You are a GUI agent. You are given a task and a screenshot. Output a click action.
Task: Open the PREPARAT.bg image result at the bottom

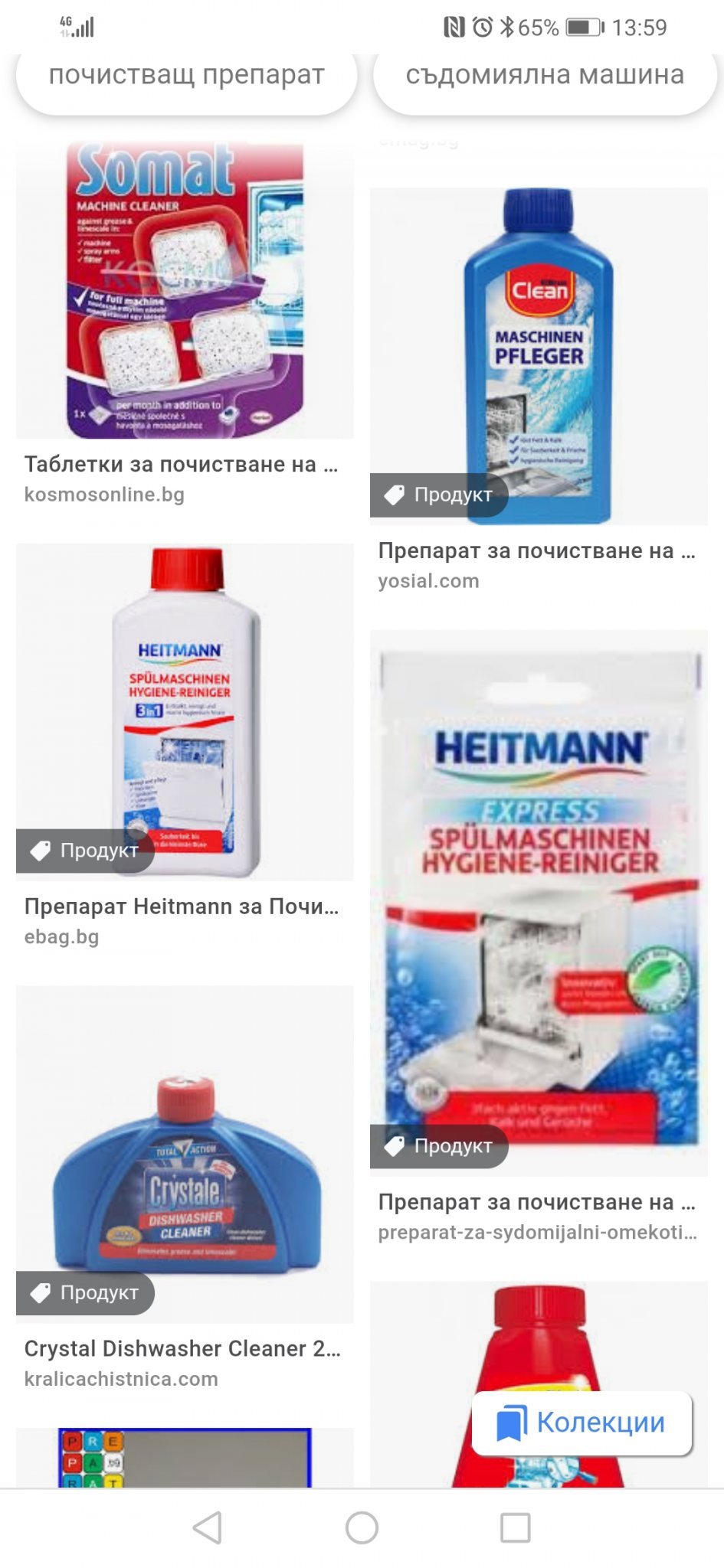click(185, 1457)
